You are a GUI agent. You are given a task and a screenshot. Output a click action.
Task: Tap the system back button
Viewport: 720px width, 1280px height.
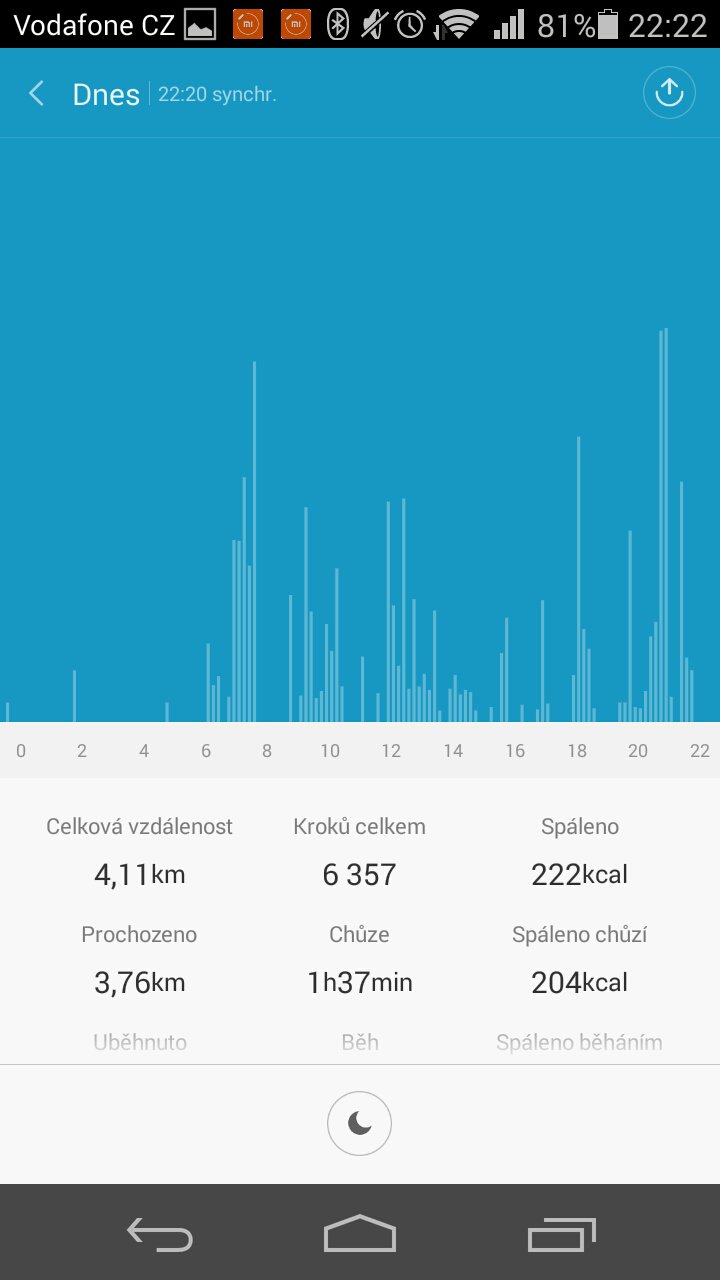(x=160, y=1234)
